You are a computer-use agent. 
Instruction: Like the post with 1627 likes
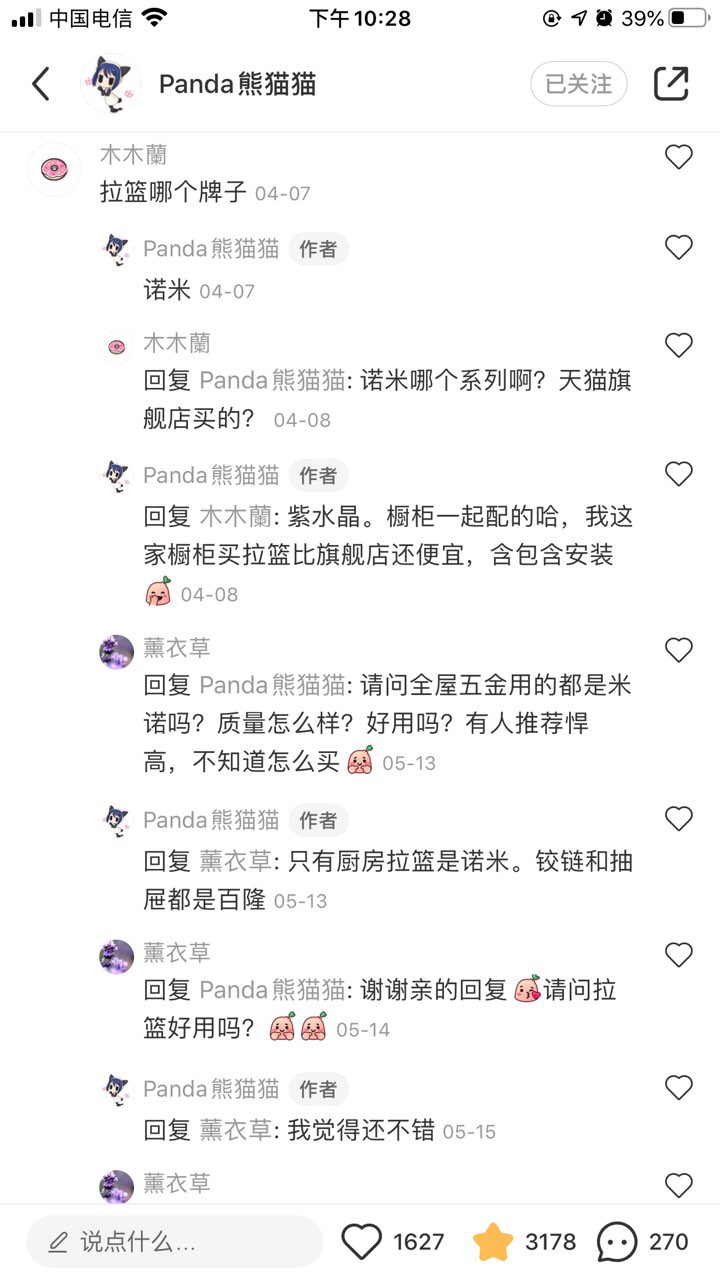[x=362, y=1242]
